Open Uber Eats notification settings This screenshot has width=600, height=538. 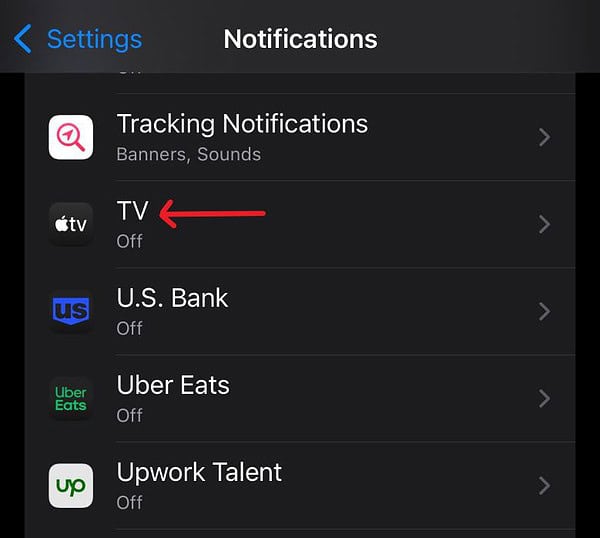tap(300, 398)
